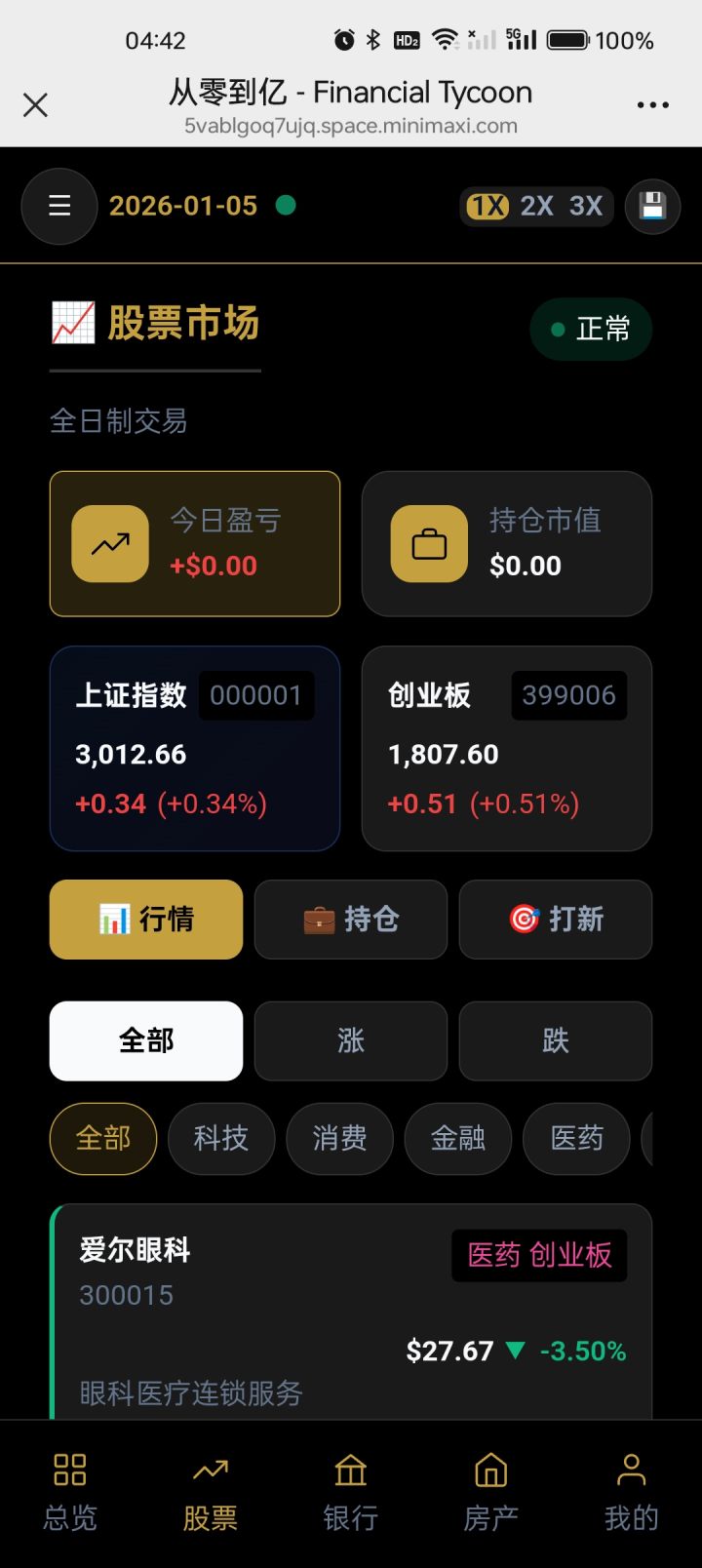Click the trend chart icon on 今日盈亏 card

(x=109, y=544)
